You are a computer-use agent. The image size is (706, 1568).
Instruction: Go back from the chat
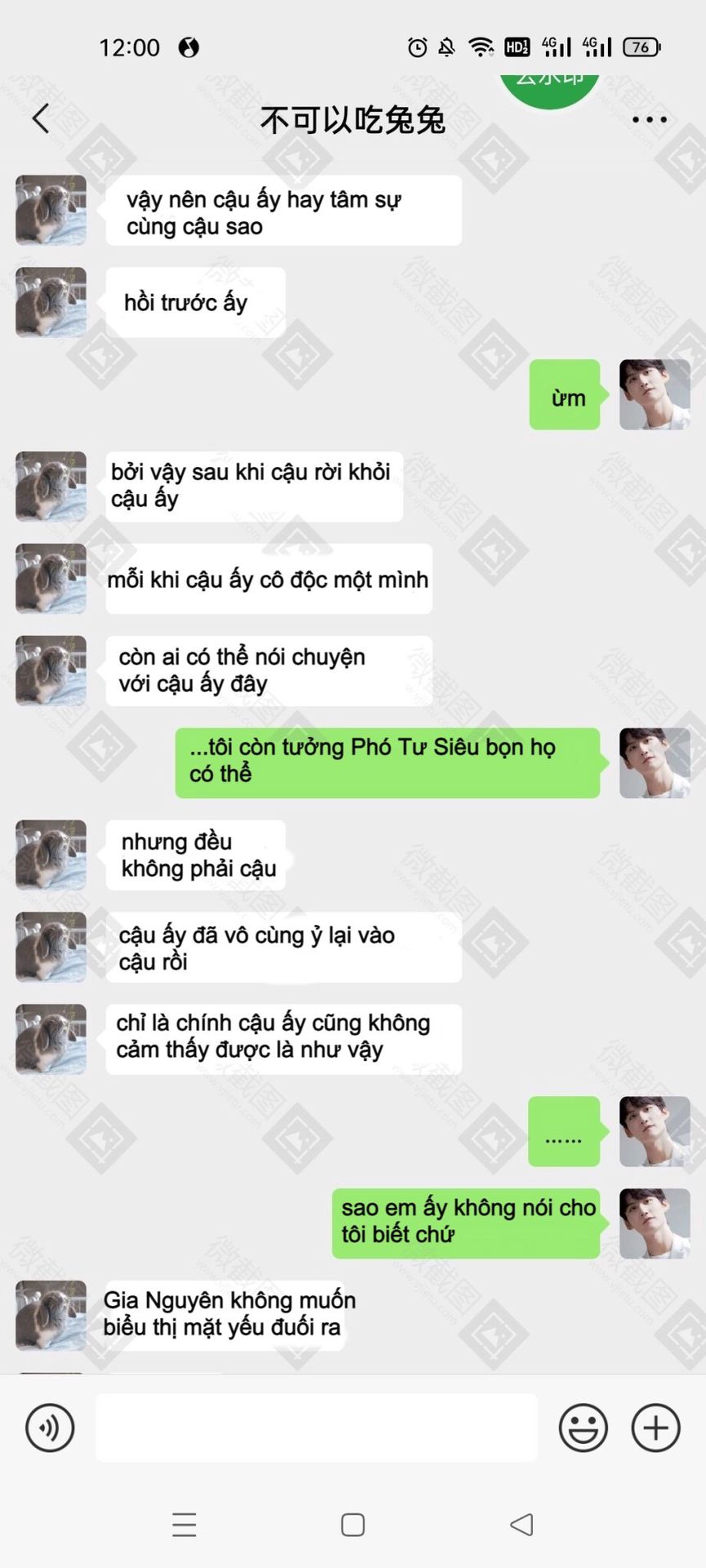[x=41, y=119]
